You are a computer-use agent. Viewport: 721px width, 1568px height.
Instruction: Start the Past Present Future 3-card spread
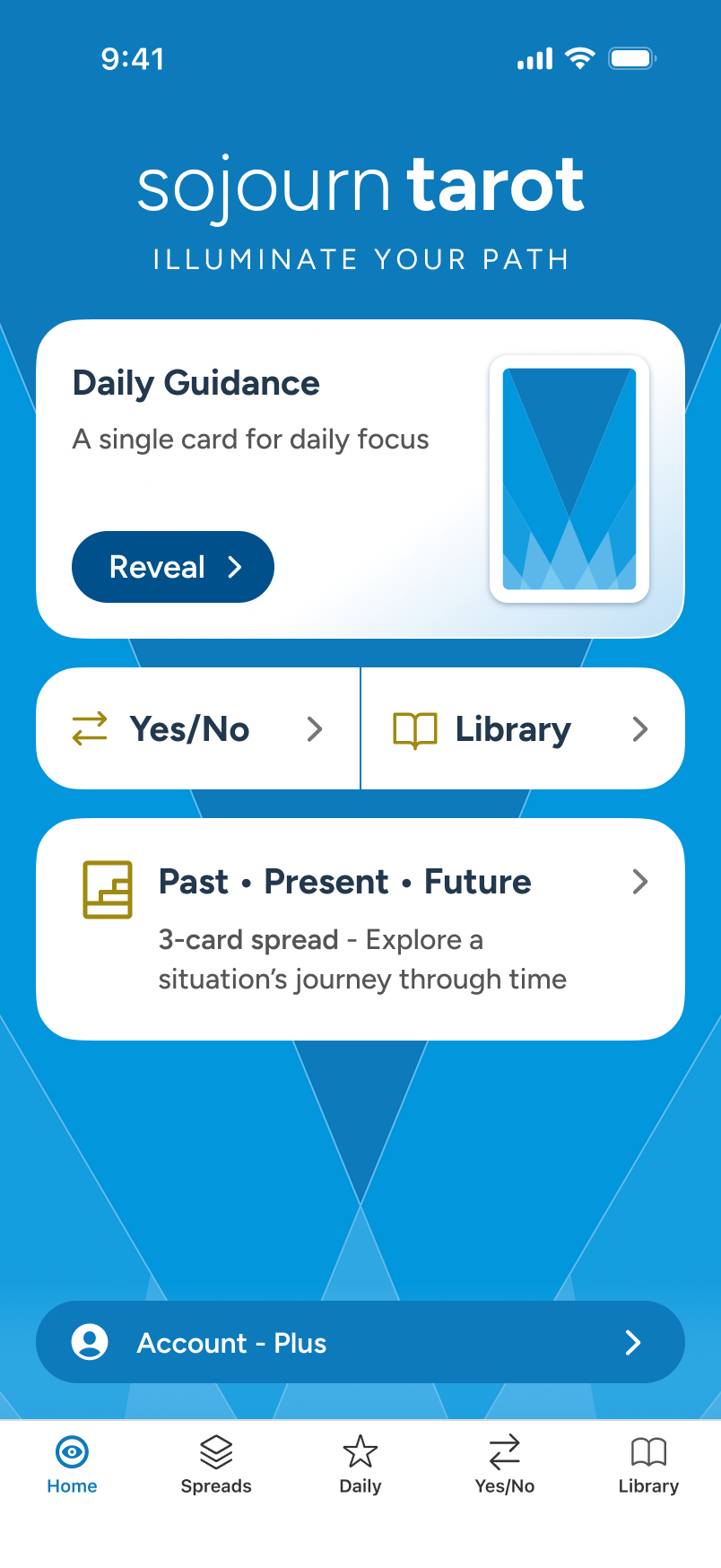click(360, 929)
